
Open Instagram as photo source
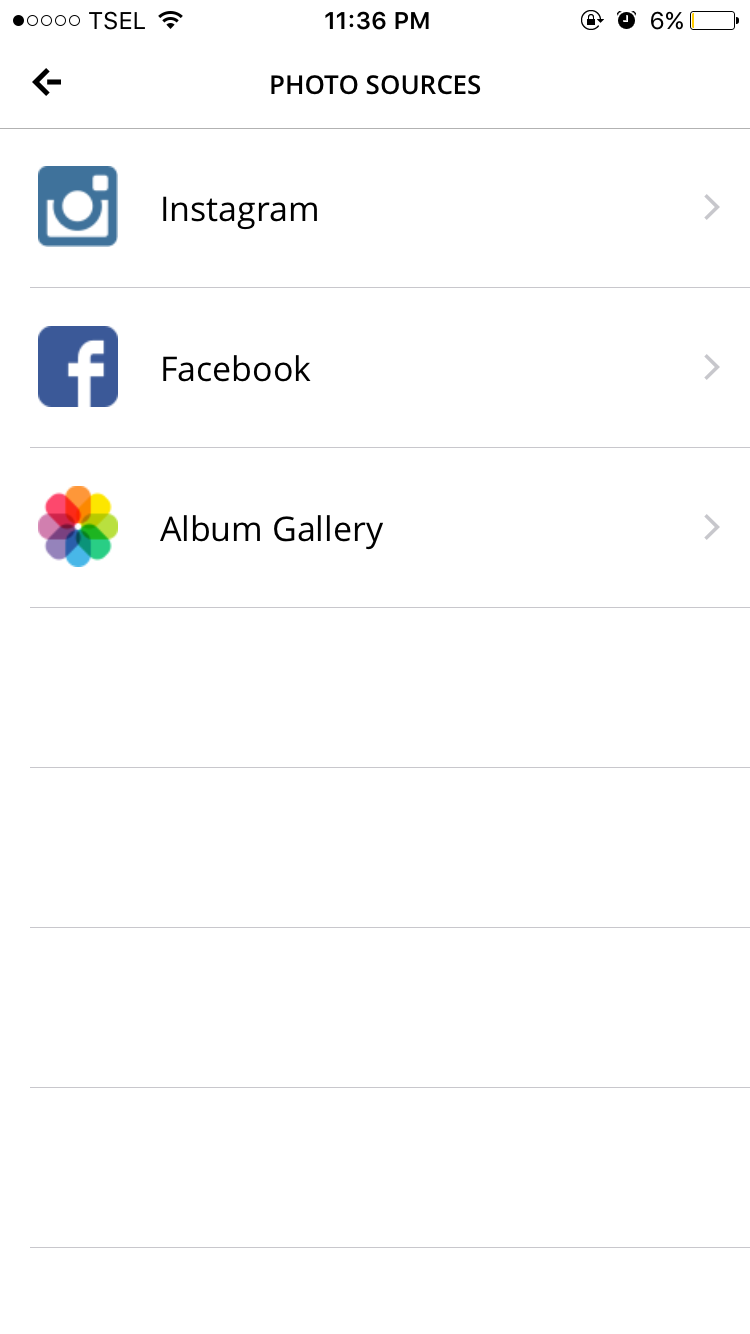(x=375, y=208)
